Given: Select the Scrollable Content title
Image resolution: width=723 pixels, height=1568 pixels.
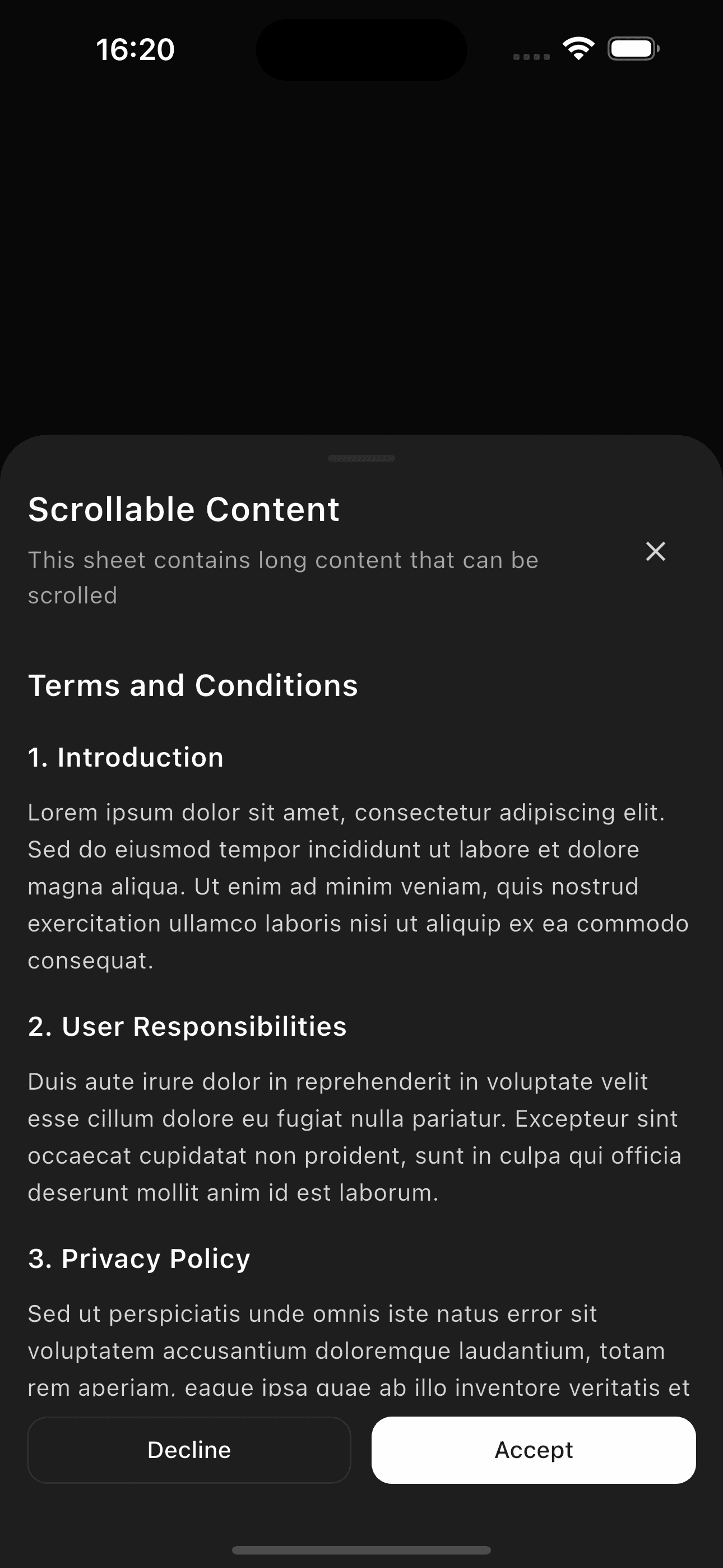Looking at the screenshot, I should click(x=183, y=509).
